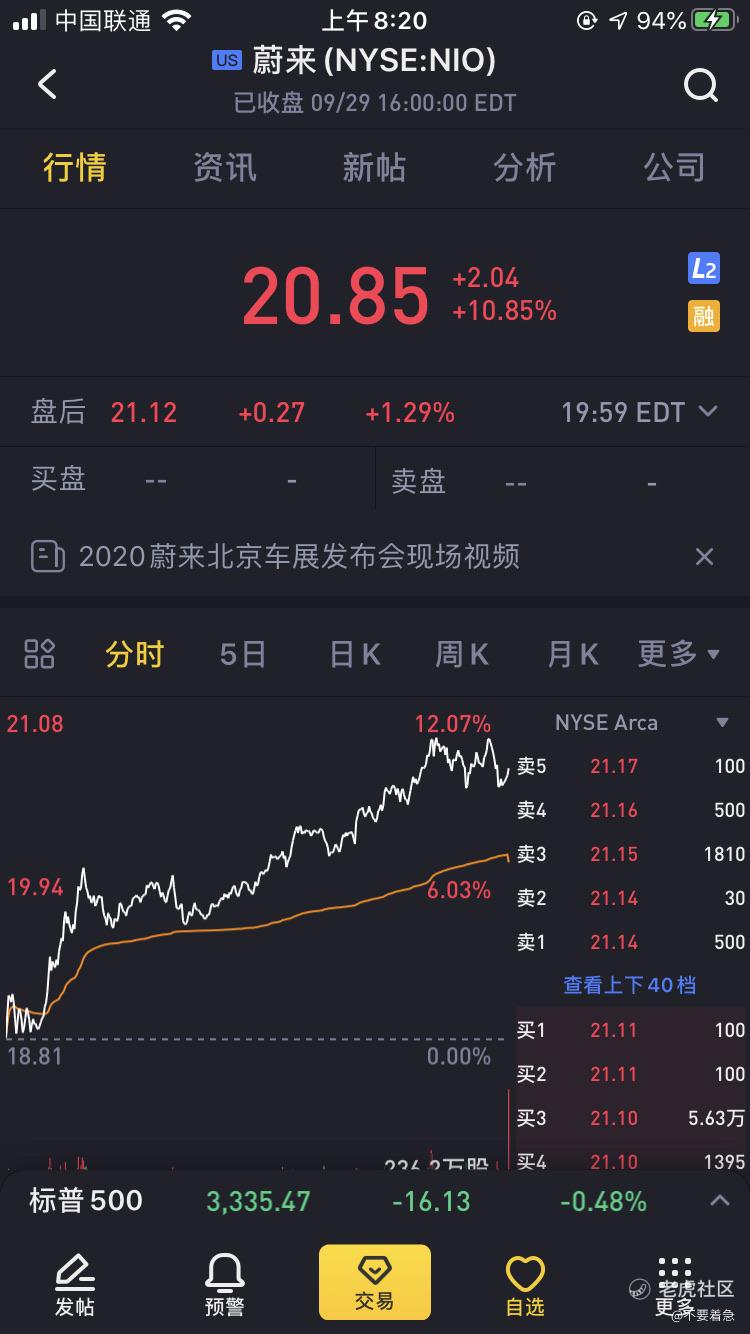750x1334 pixels.
Task: Expand the 更多 chart options dropdown
Action: tap(679, 654)
